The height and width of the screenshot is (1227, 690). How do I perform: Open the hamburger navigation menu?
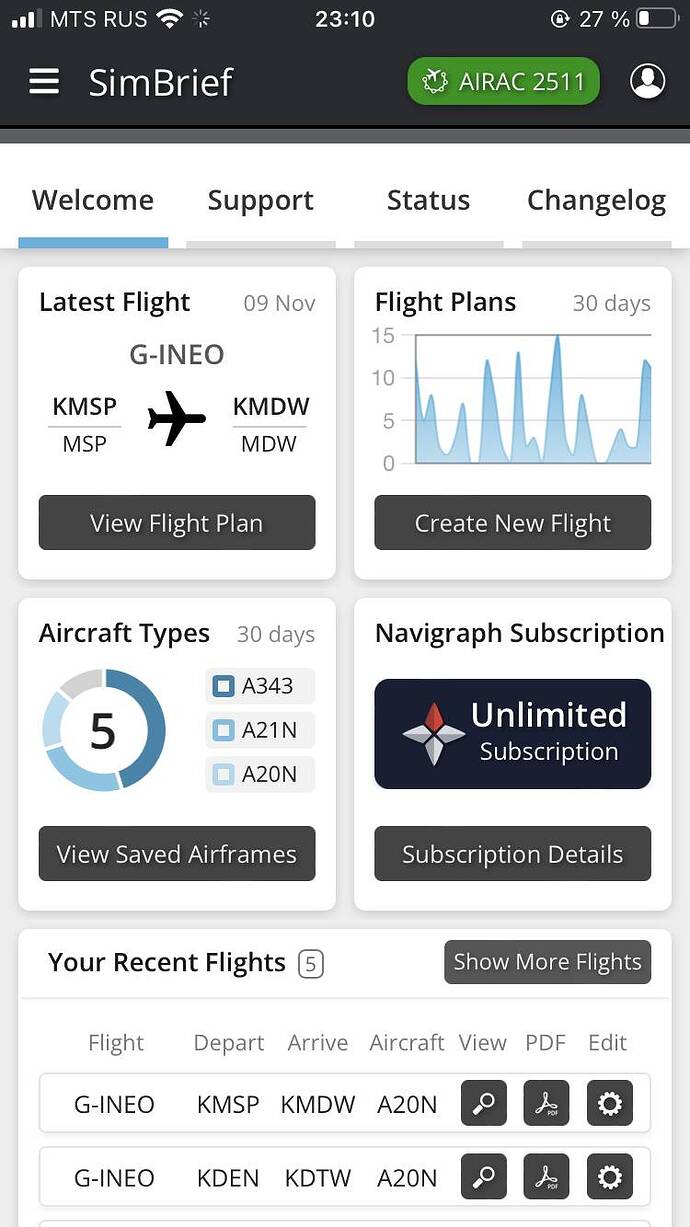(x=44, y=82)
